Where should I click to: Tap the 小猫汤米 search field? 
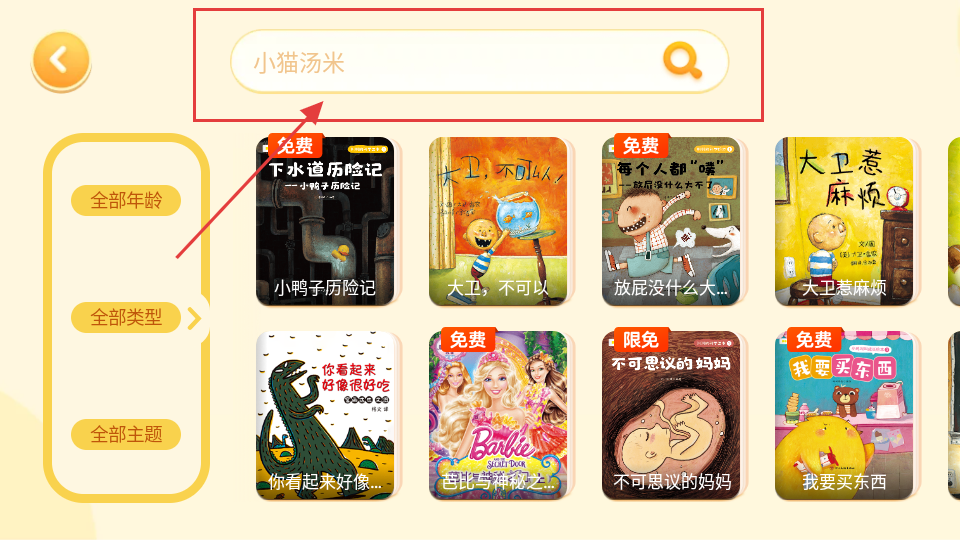pos(440,62)
